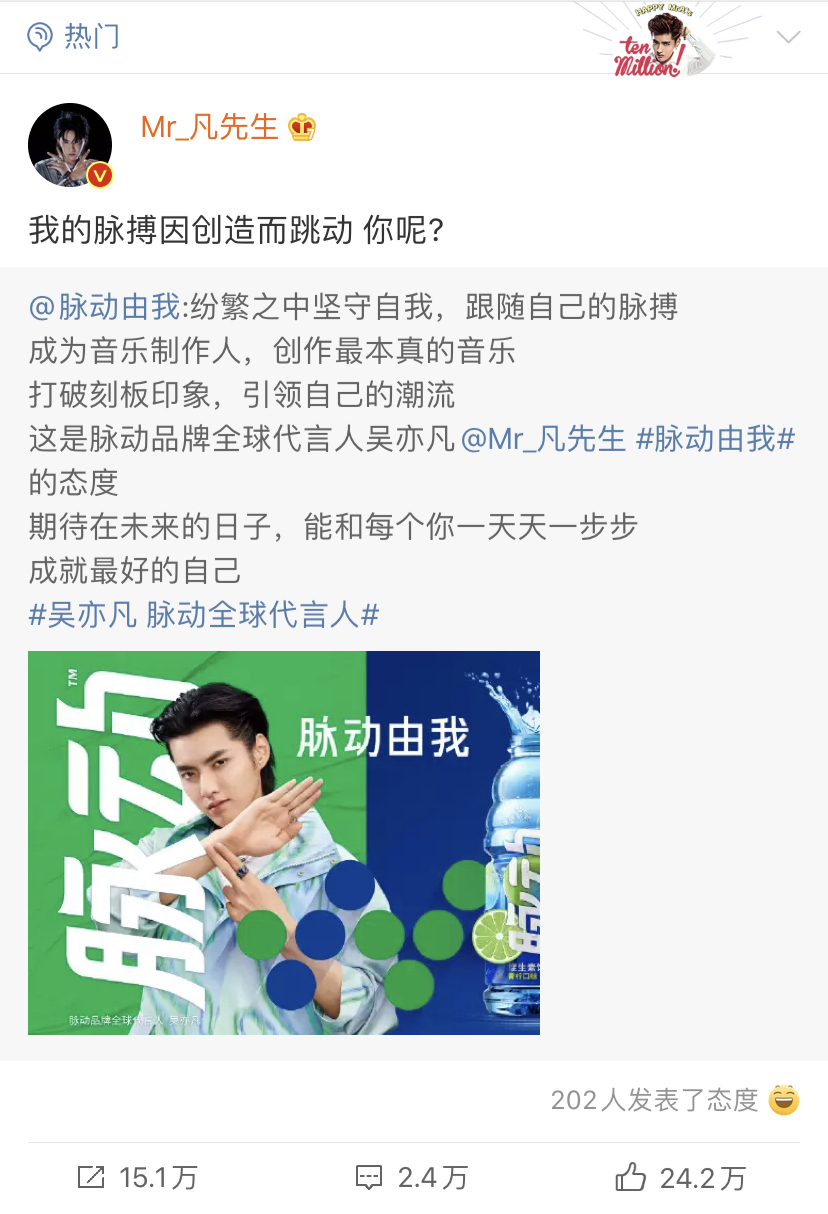
Task: Open the @Mr_凡先生 mention in the reposted text
Action: click(x=542, y=438)
